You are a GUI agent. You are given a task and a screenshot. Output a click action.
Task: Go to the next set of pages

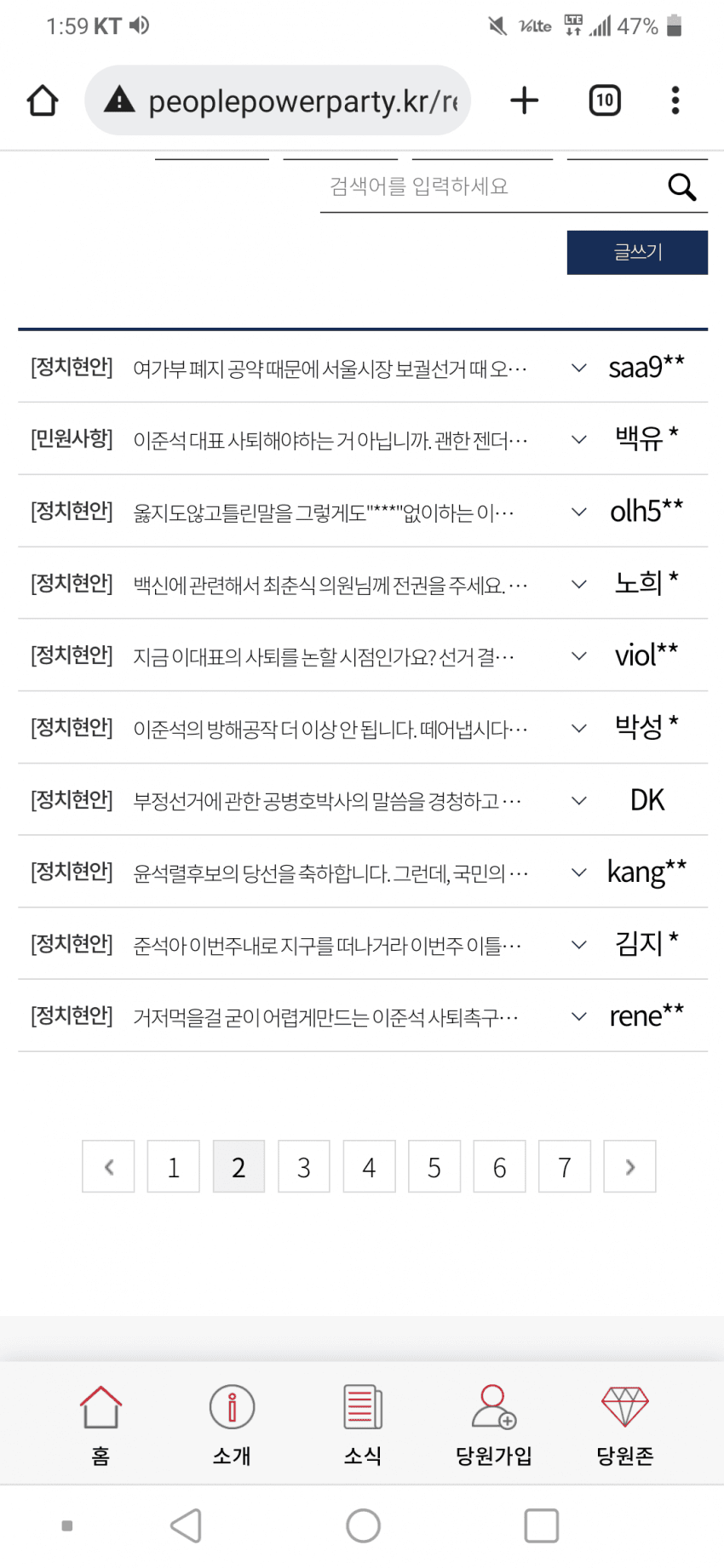coord(629,1166)
